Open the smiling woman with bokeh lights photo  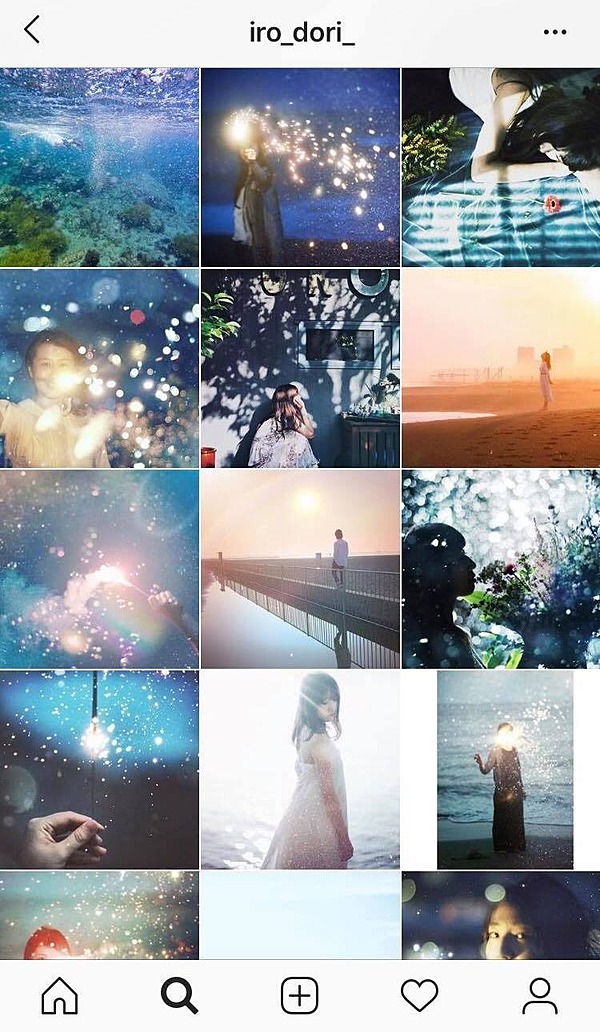point(99,368)
